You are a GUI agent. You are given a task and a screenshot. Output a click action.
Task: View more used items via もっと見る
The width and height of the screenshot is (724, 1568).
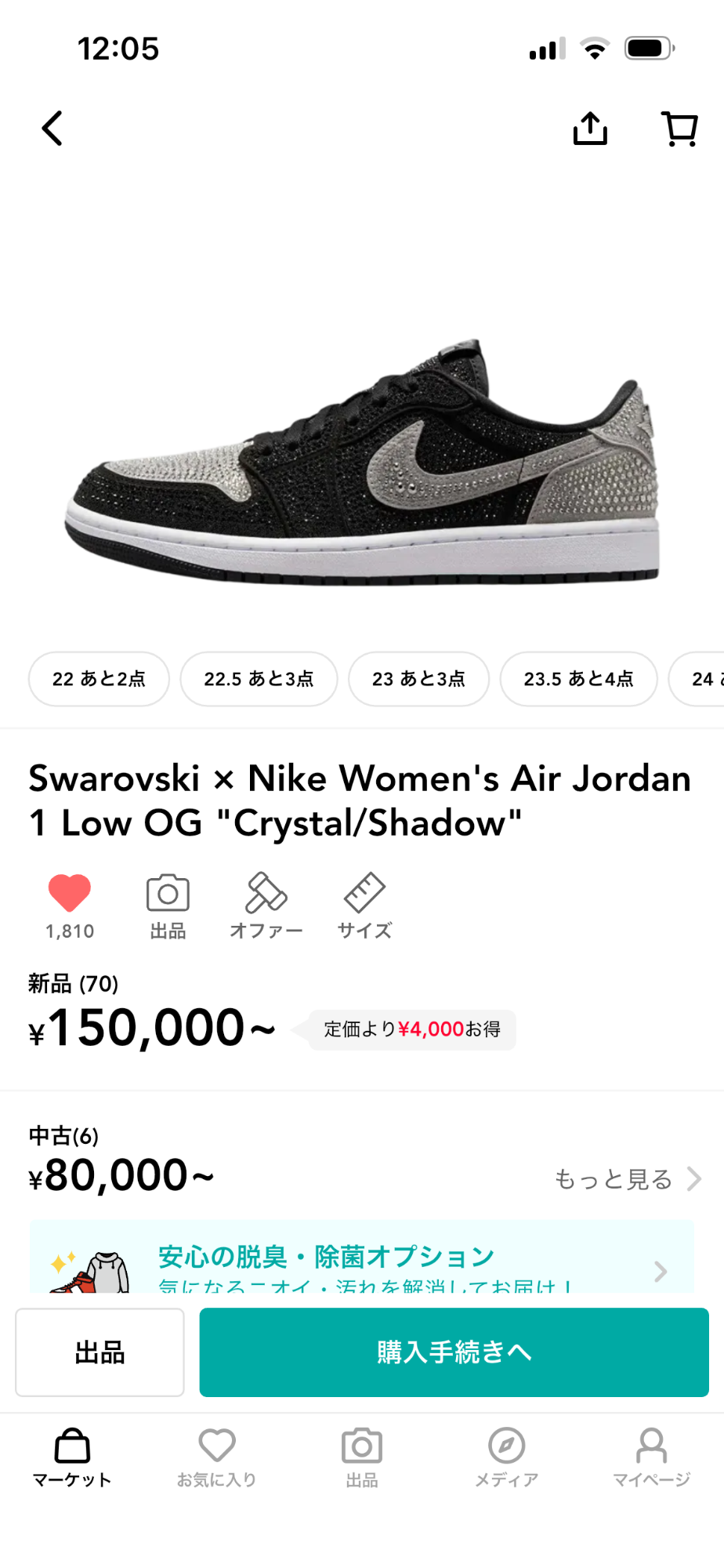pos(627,1178)
